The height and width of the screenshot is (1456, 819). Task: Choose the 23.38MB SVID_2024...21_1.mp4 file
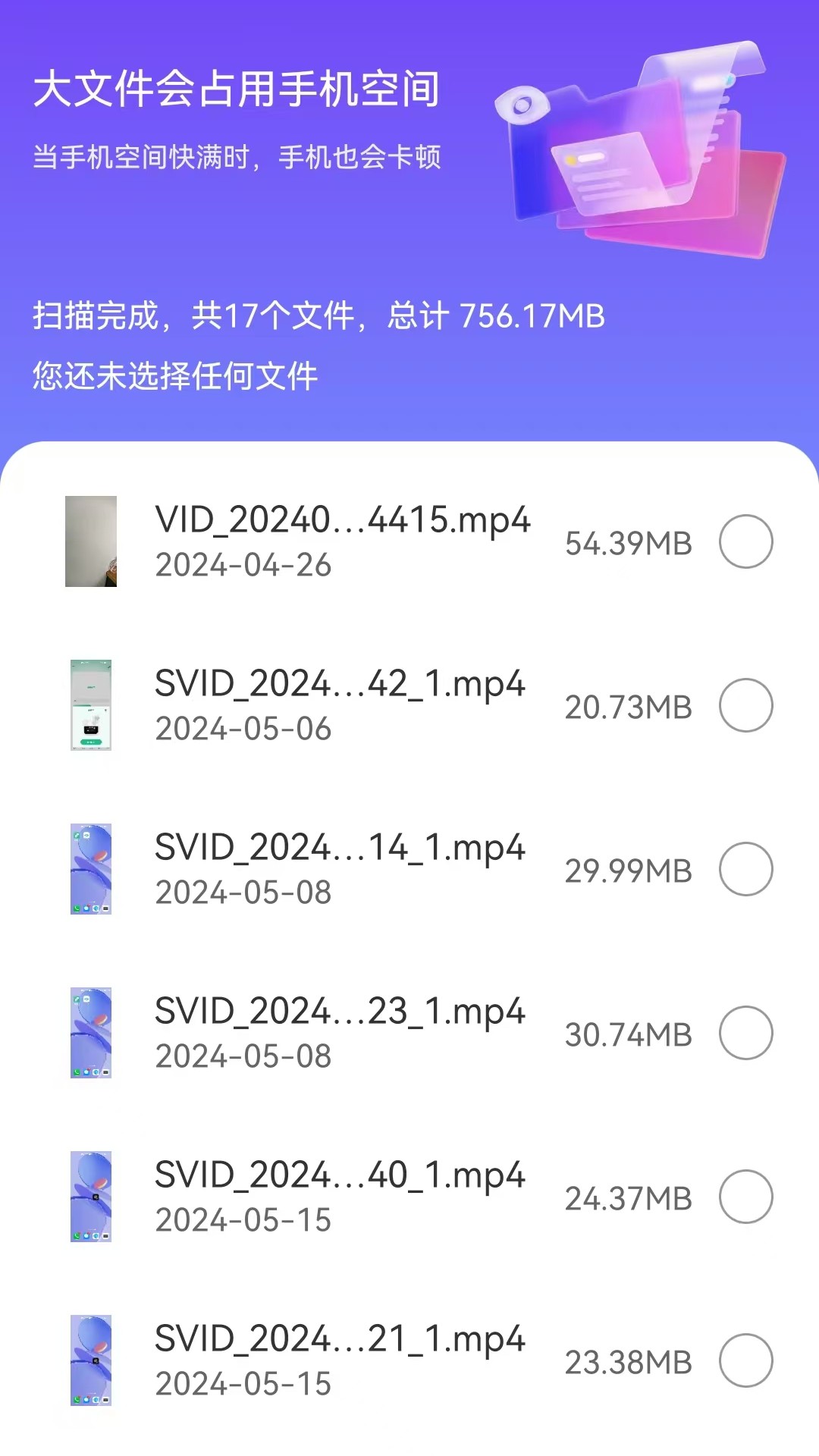(x=745, y=1360)
